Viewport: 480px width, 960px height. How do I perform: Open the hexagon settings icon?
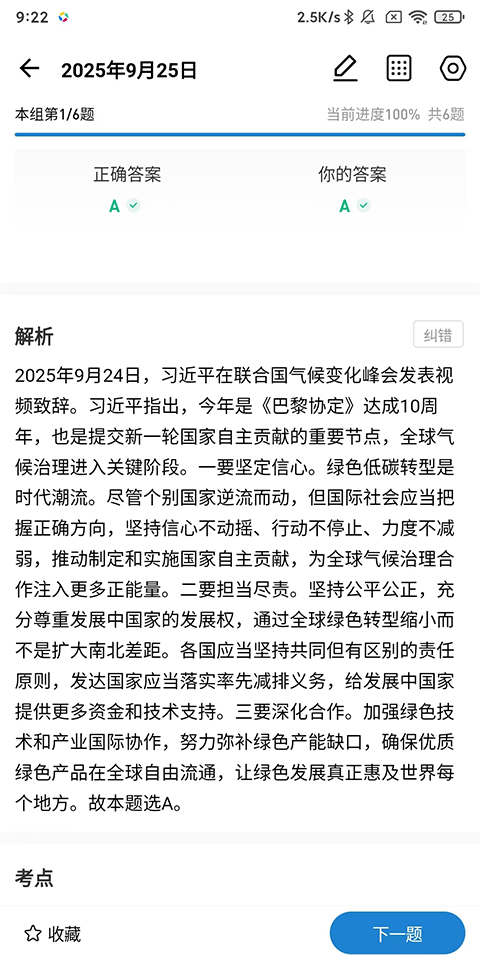pos(453,69)
